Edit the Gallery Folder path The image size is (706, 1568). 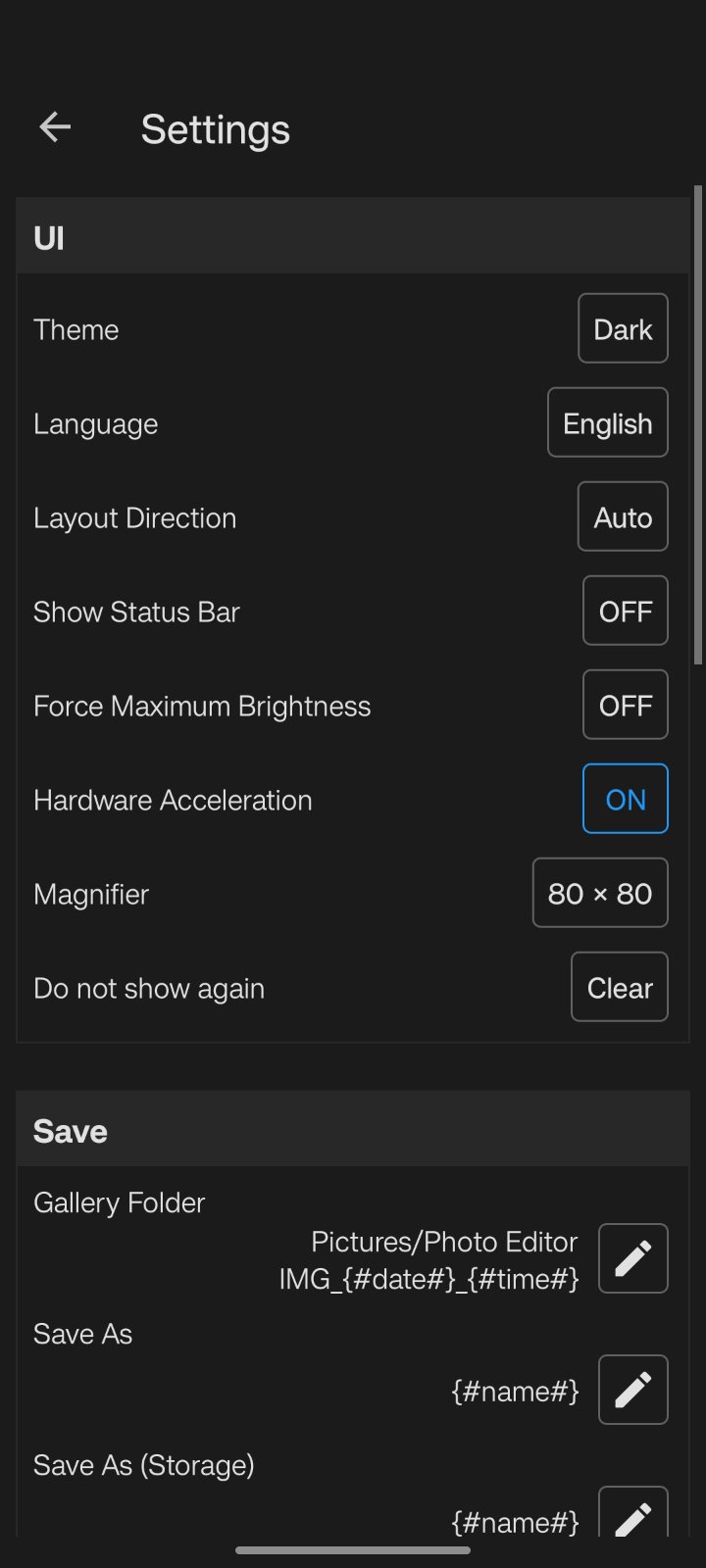pyautogui.click(x=632, y=1258)
